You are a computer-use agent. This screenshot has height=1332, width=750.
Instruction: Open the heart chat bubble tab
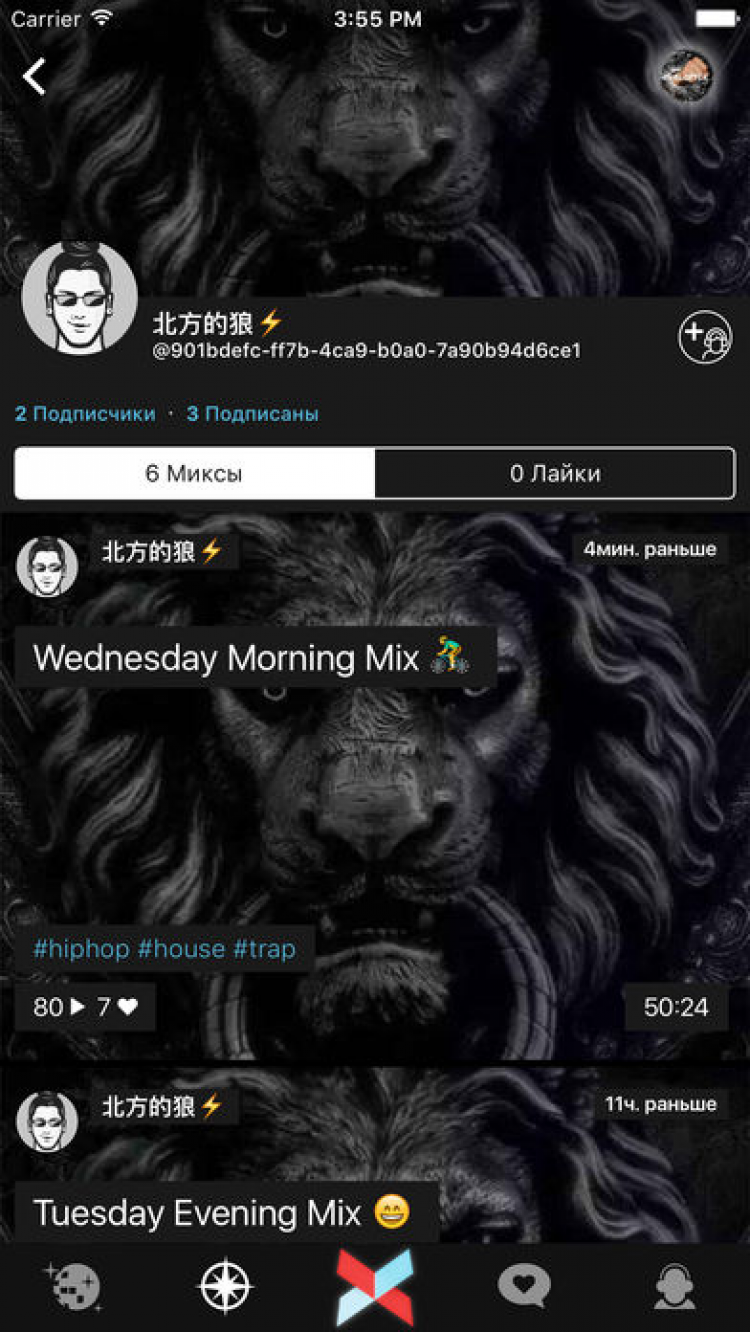point(524,1287)
